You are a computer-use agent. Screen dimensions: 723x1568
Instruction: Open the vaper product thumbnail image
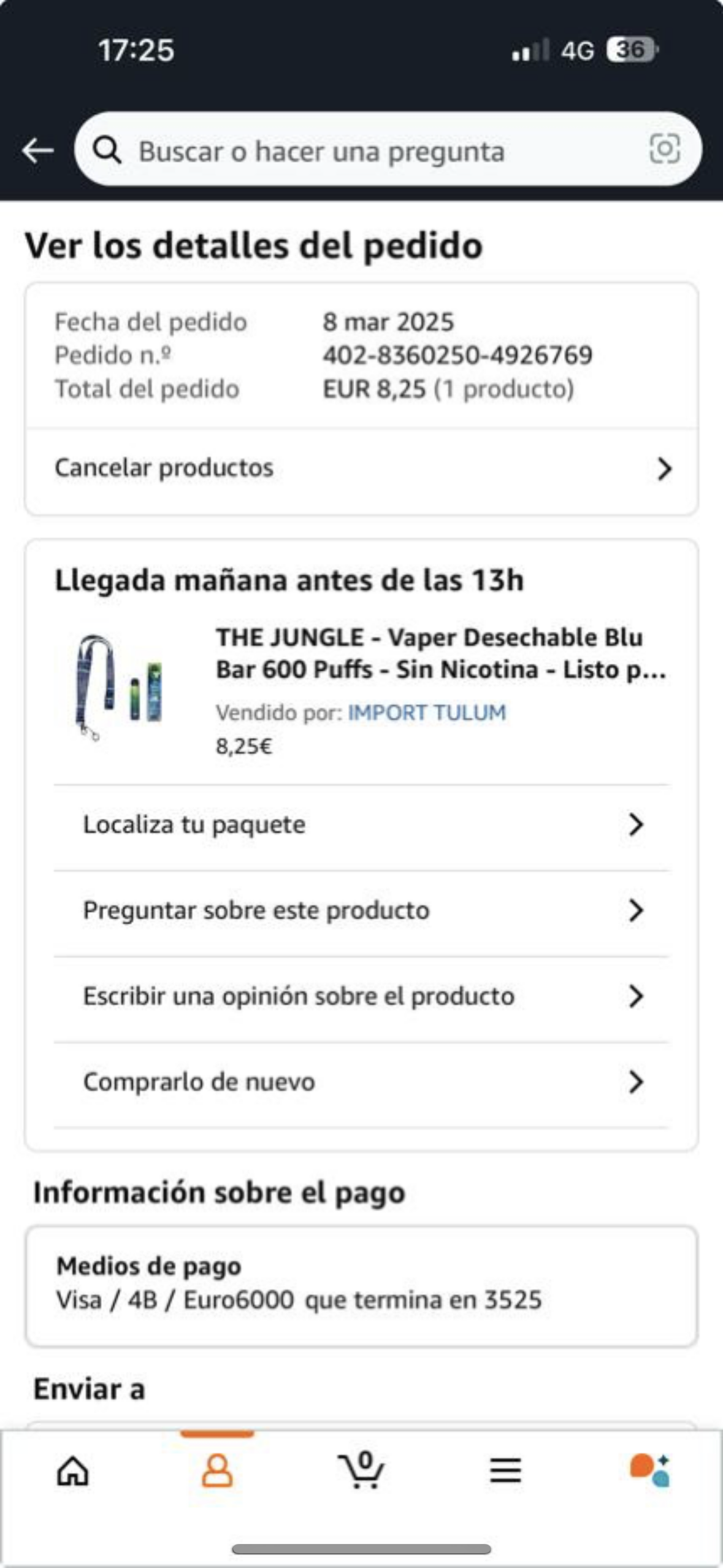pyautogui.click(x=120, y=686)
